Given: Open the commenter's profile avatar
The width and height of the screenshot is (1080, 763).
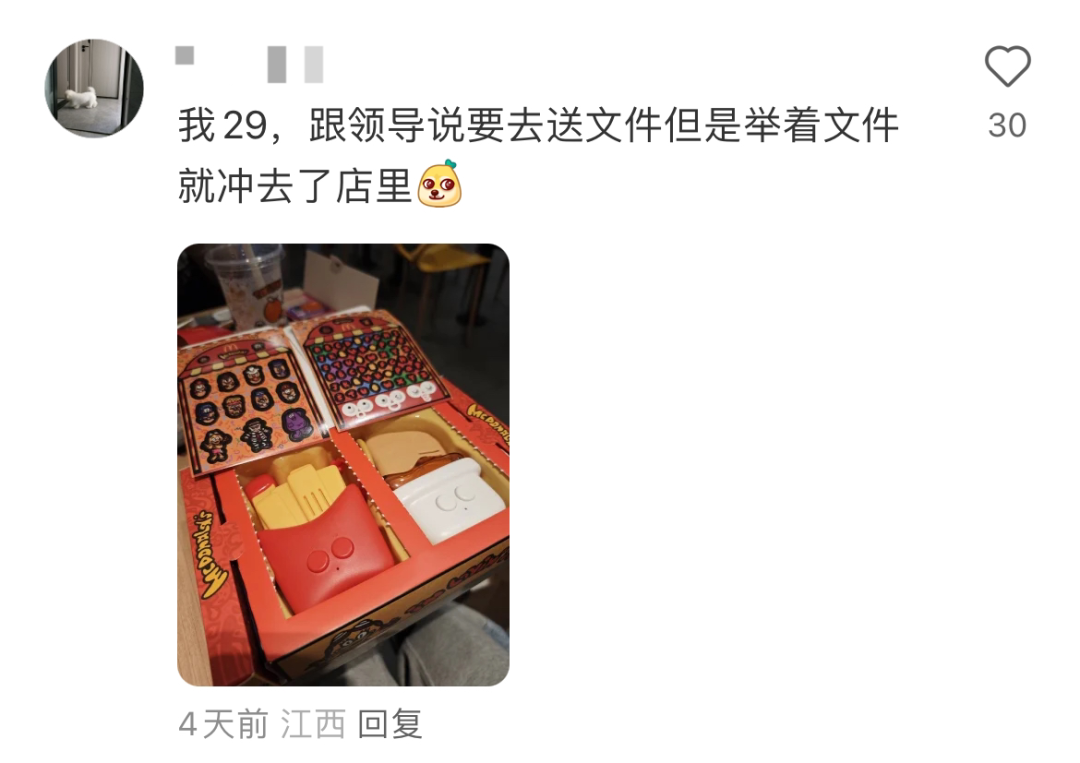Looking at the screenshot, I should (94, 88).
